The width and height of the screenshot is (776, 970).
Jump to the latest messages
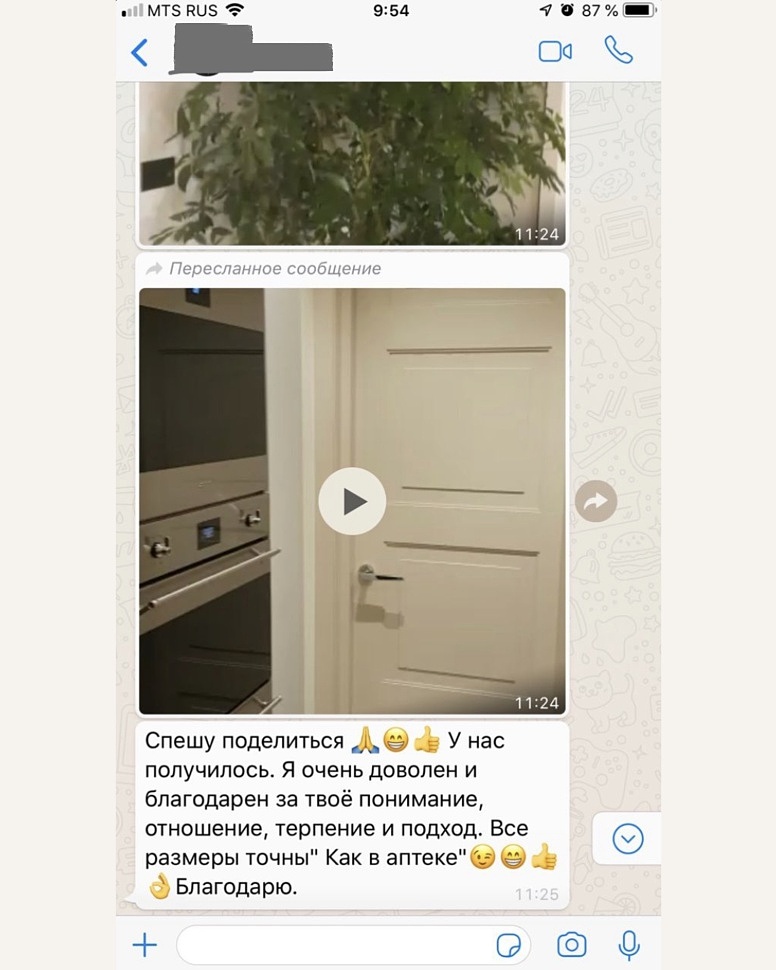(x=627, y=838)
